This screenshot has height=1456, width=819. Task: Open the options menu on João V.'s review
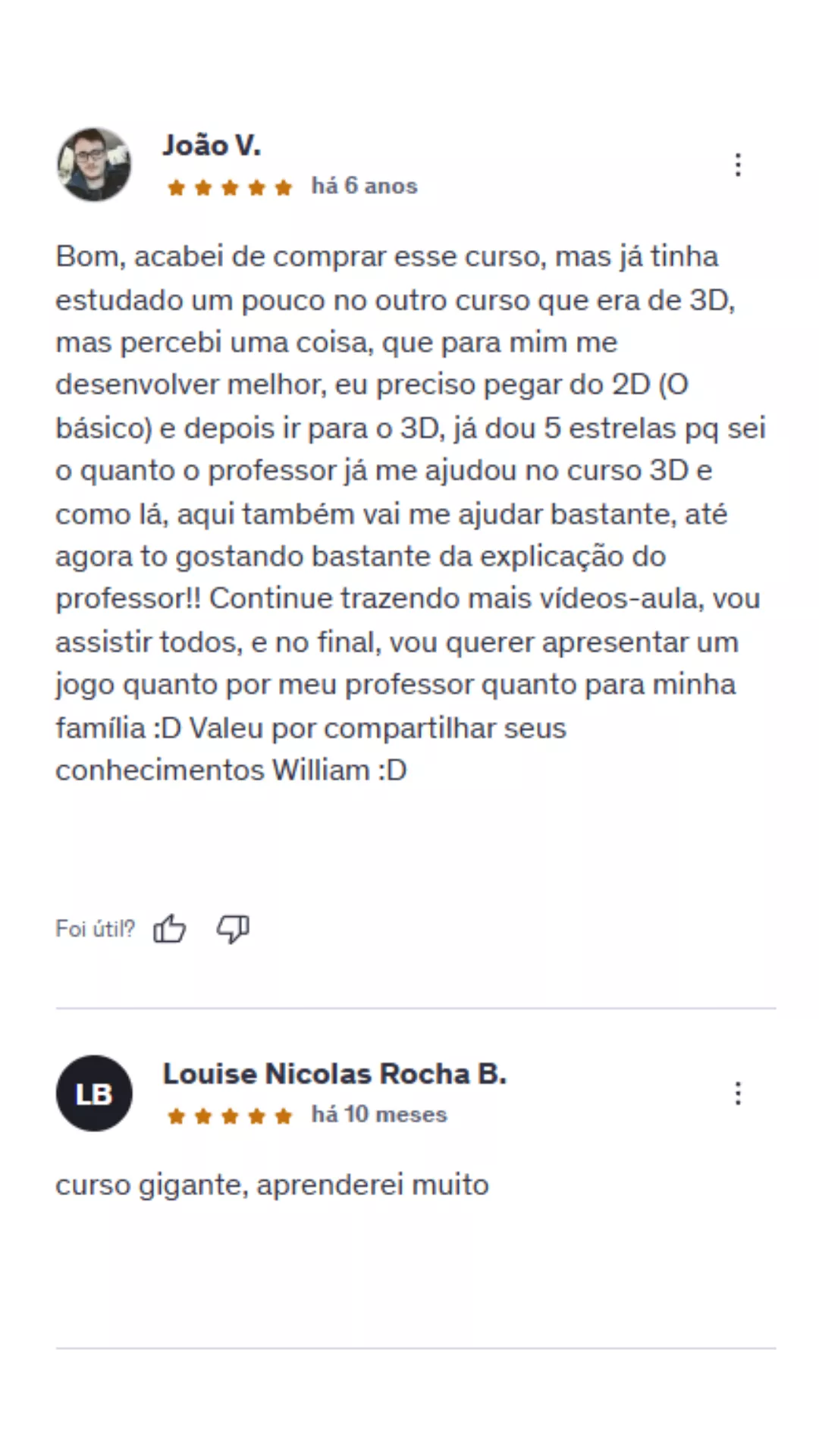[738, 165]
